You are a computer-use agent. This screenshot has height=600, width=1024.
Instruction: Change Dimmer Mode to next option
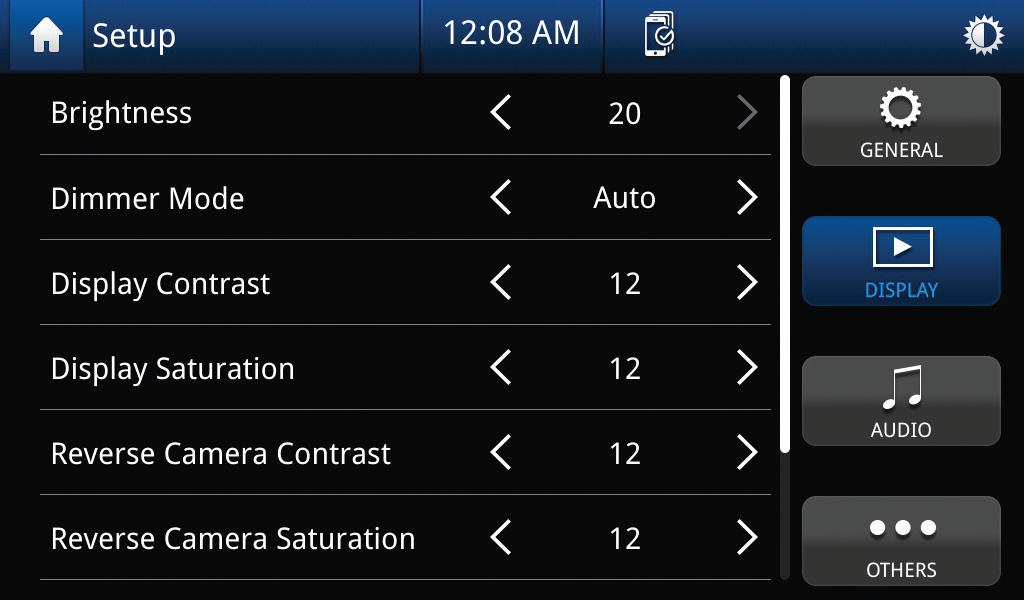(x=747, y=198)
